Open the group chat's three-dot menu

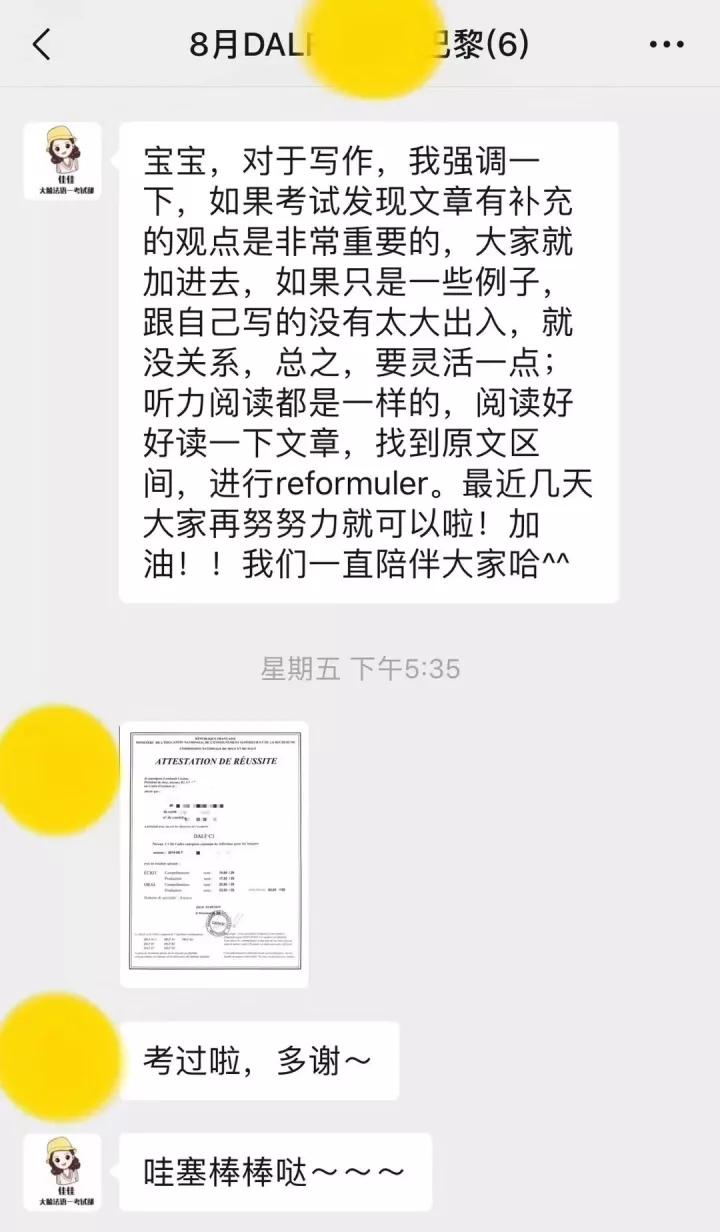click(x=666, y=45)
